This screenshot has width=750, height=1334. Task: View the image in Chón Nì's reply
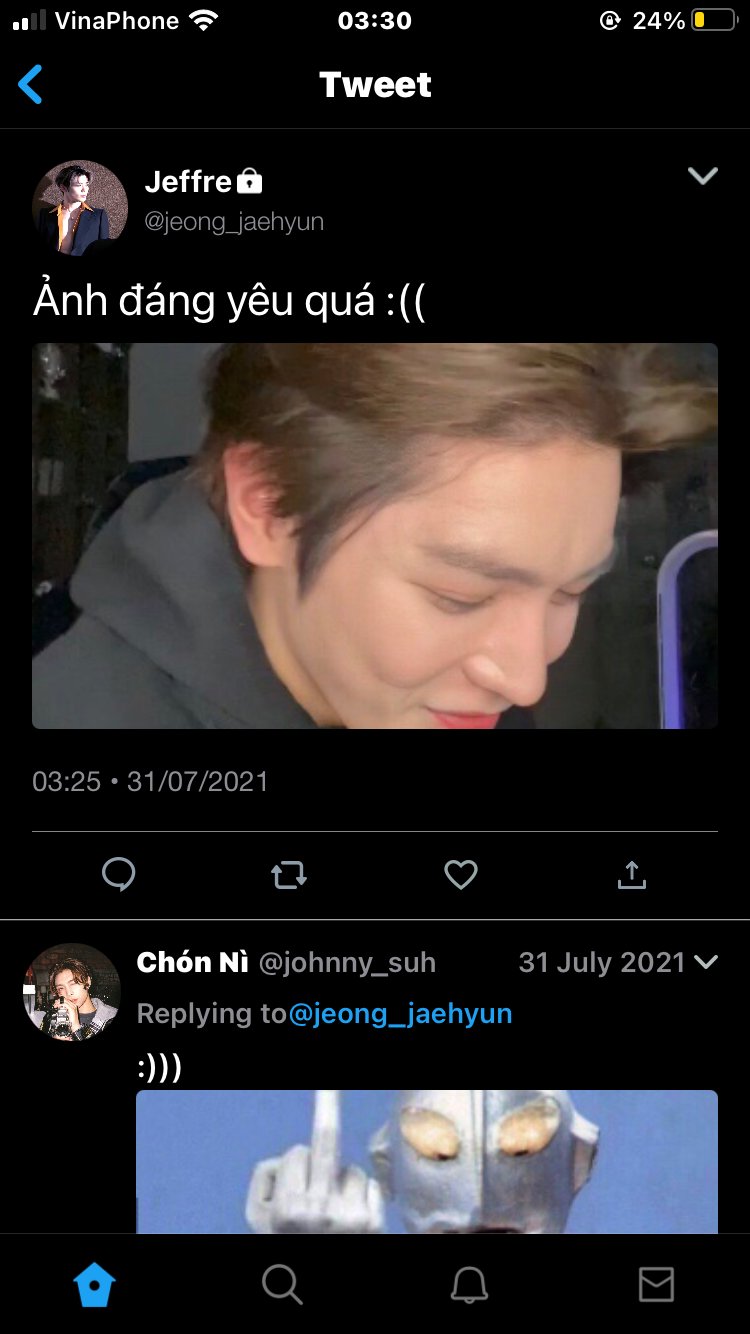pos(427,1162)
